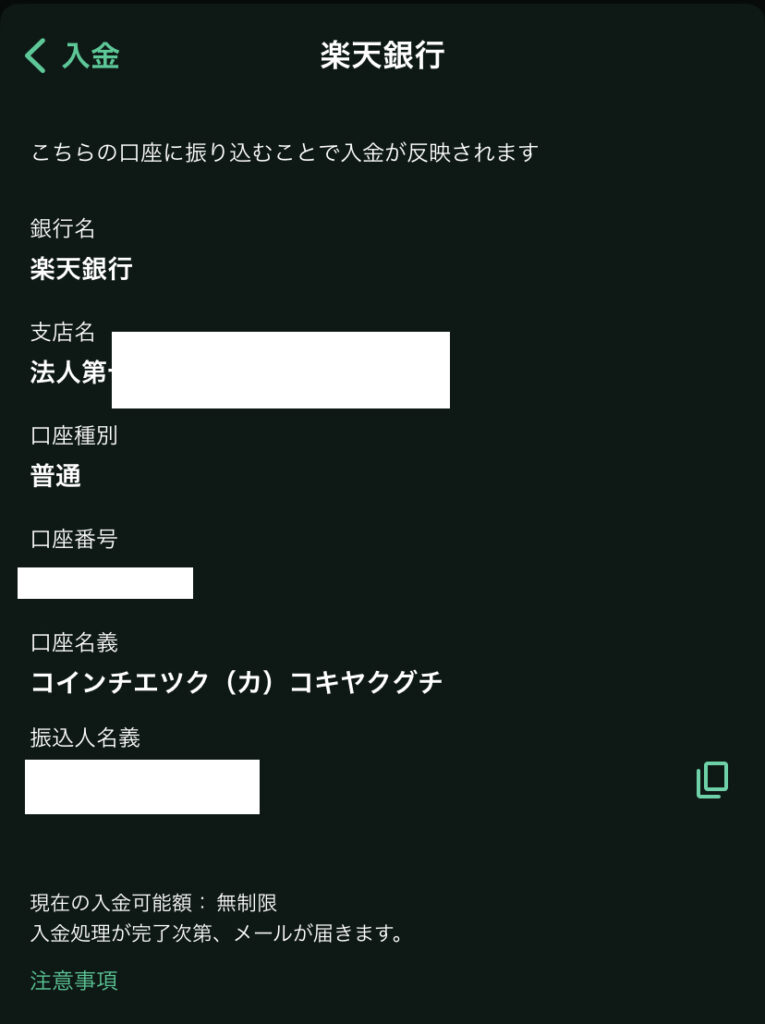Copy the 振込人名義 value
This screenshot has height=1024, width=765.
(x=712, y=780)
